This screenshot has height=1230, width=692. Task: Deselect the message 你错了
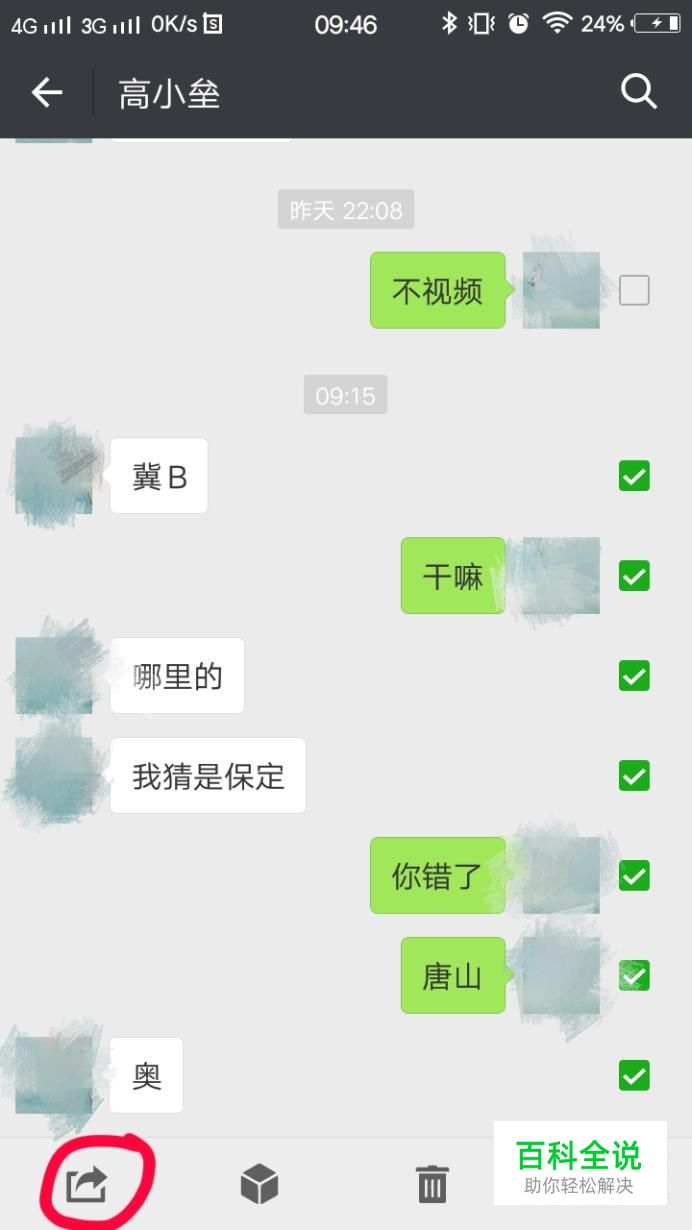coord(634,876)
